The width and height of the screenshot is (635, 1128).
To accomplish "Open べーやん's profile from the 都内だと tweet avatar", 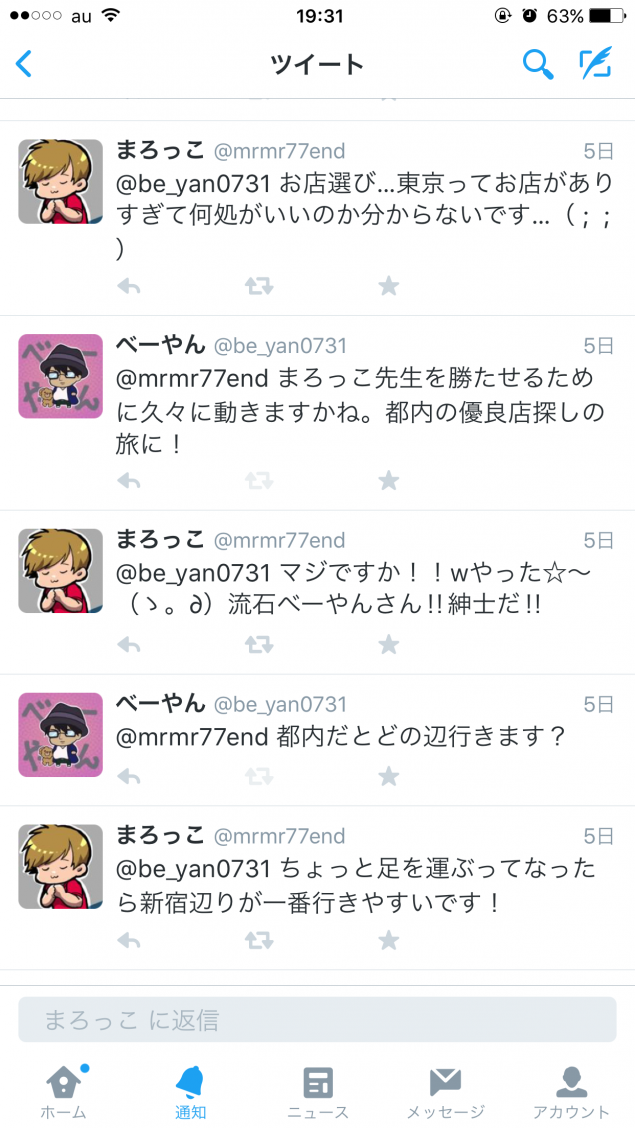I will click(60, 735).
